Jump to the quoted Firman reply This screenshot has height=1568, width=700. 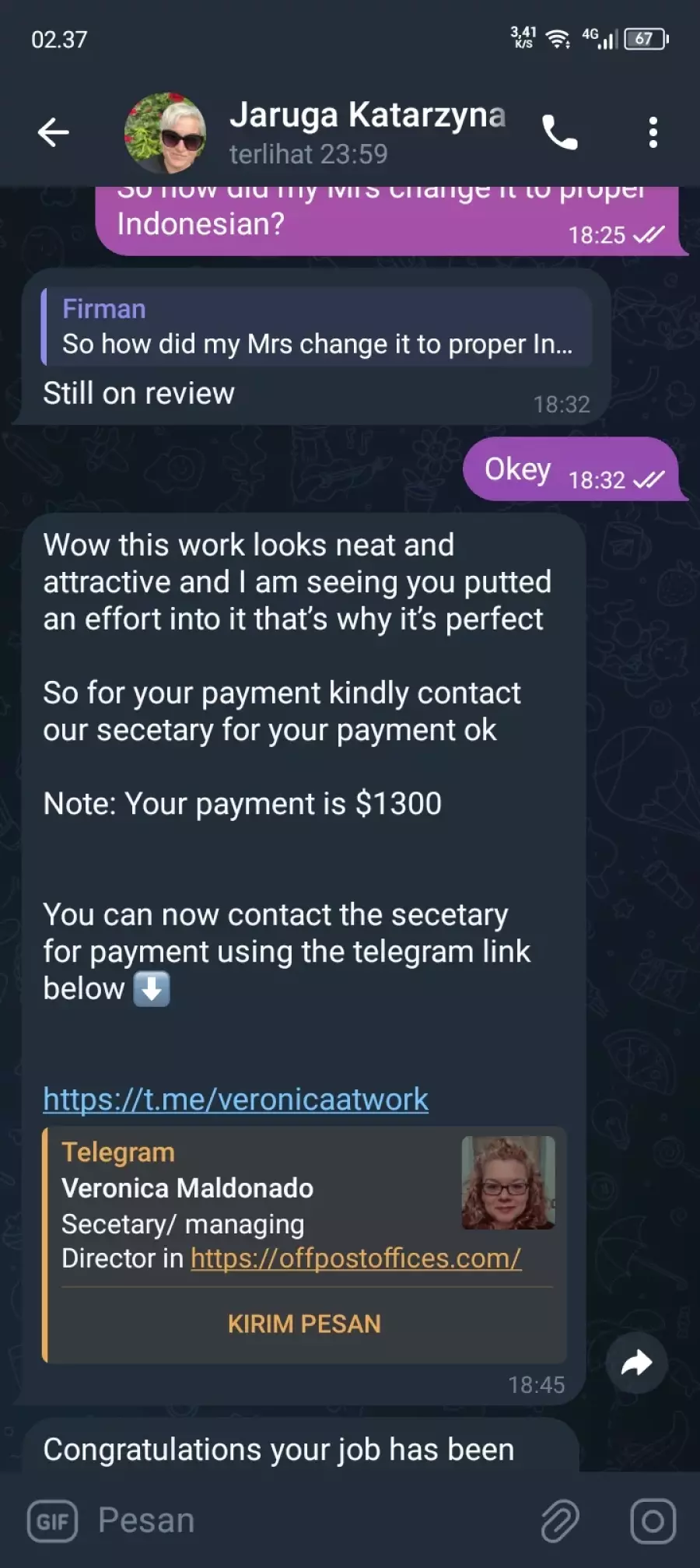click(x=317, y=327)
